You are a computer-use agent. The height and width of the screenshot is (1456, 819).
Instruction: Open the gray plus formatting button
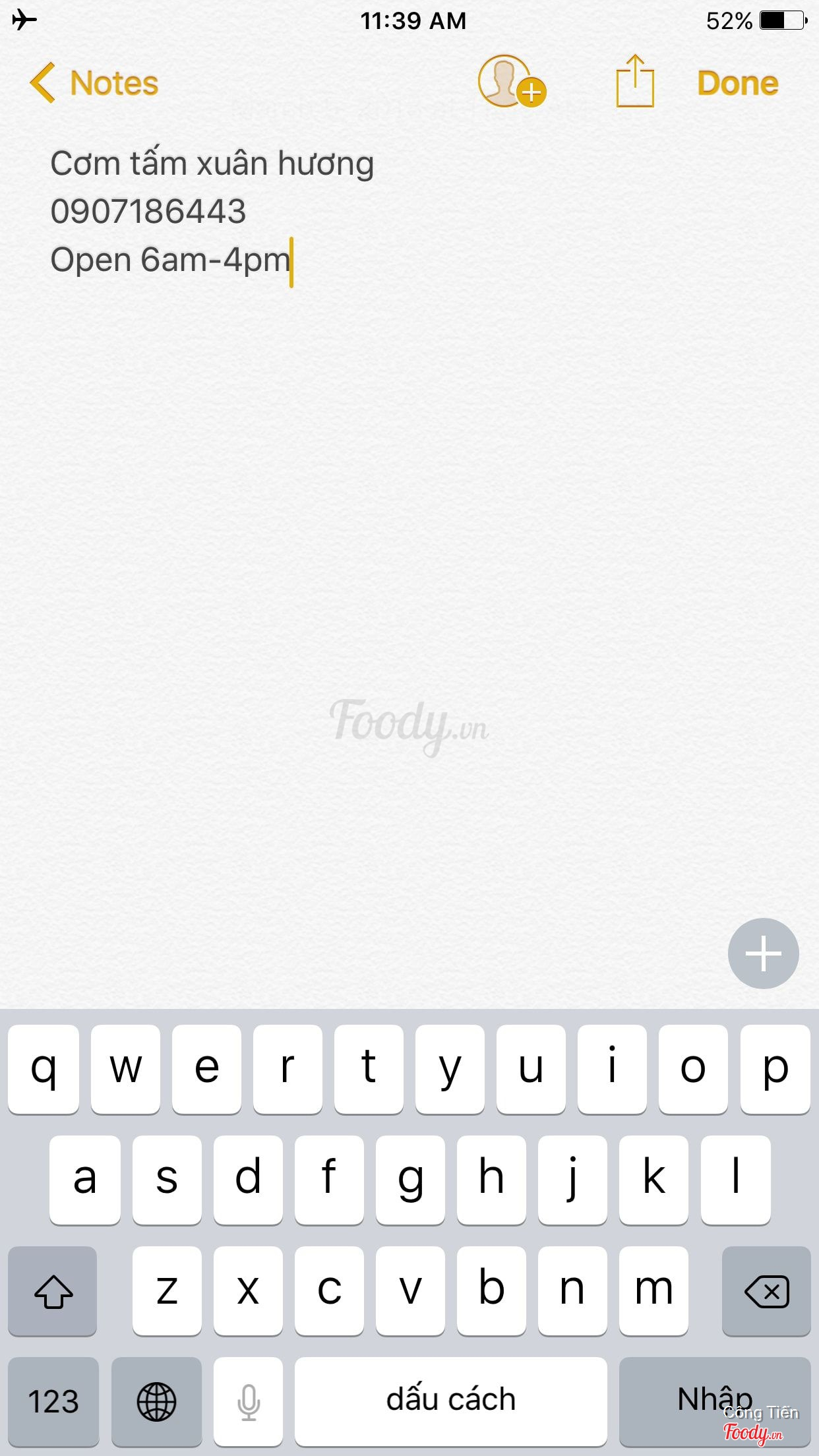tap(763, 953)
